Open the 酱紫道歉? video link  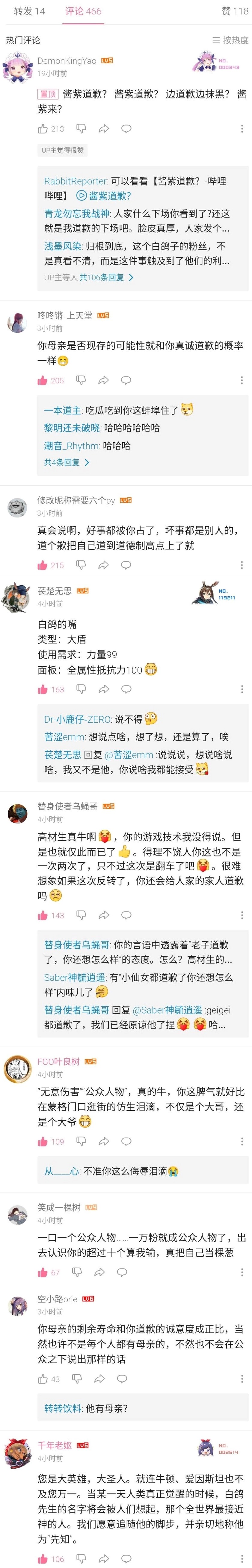[104, 196]
